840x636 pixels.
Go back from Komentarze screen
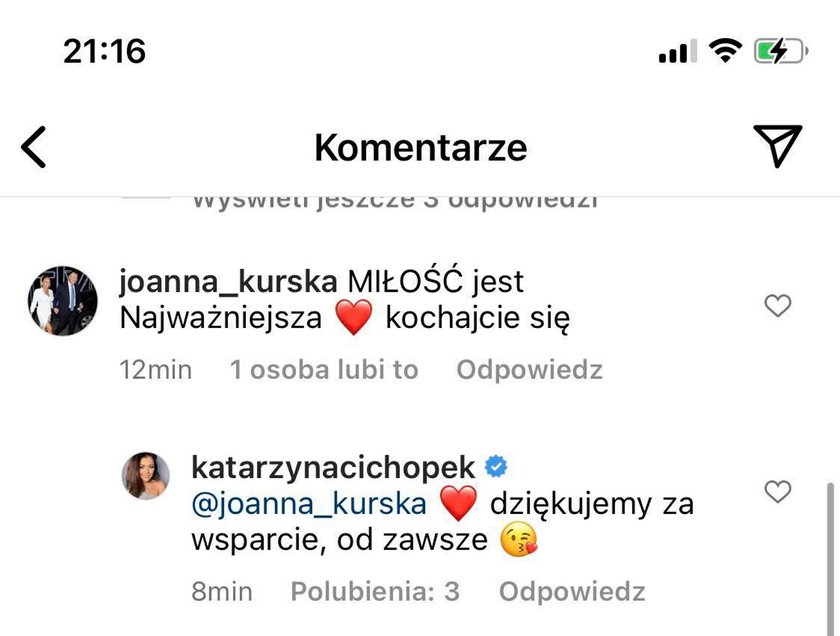tap(35, 147)
